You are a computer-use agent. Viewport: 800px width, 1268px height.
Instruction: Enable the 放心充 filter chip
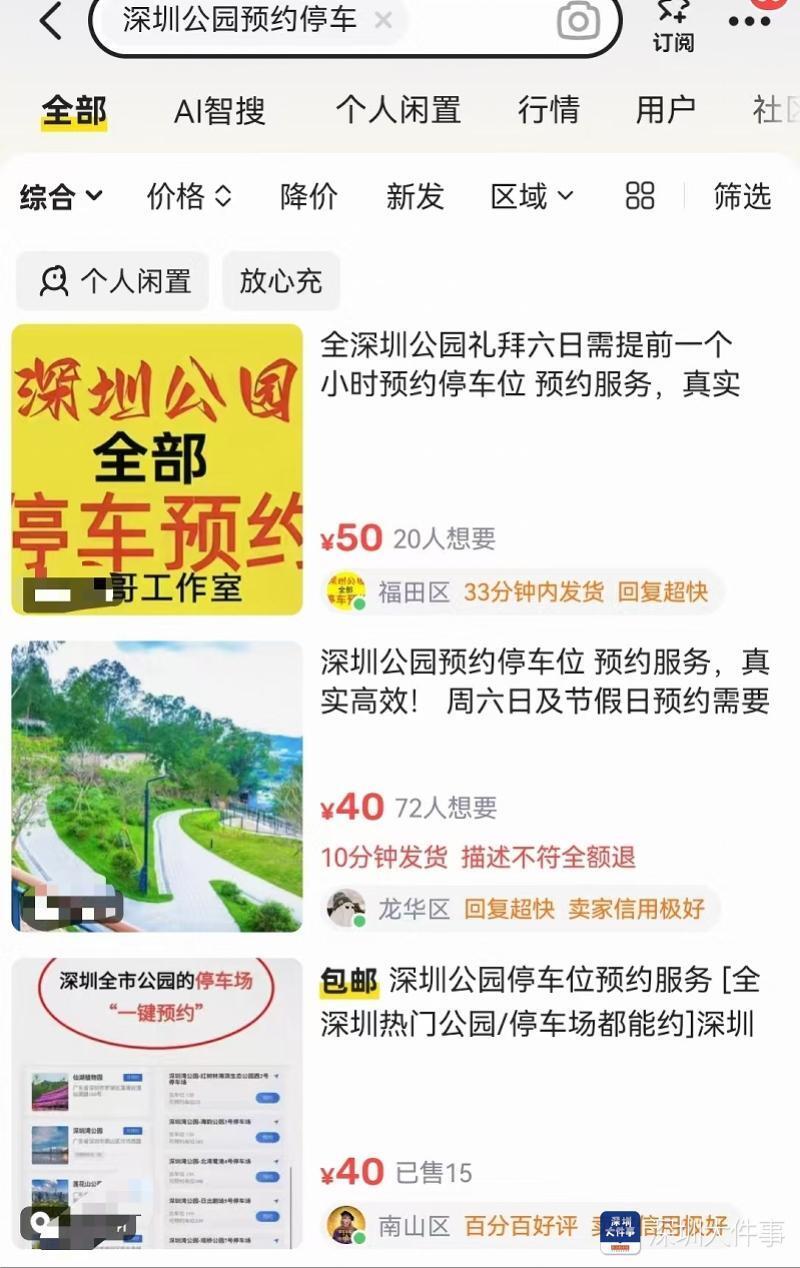[281, 281]
